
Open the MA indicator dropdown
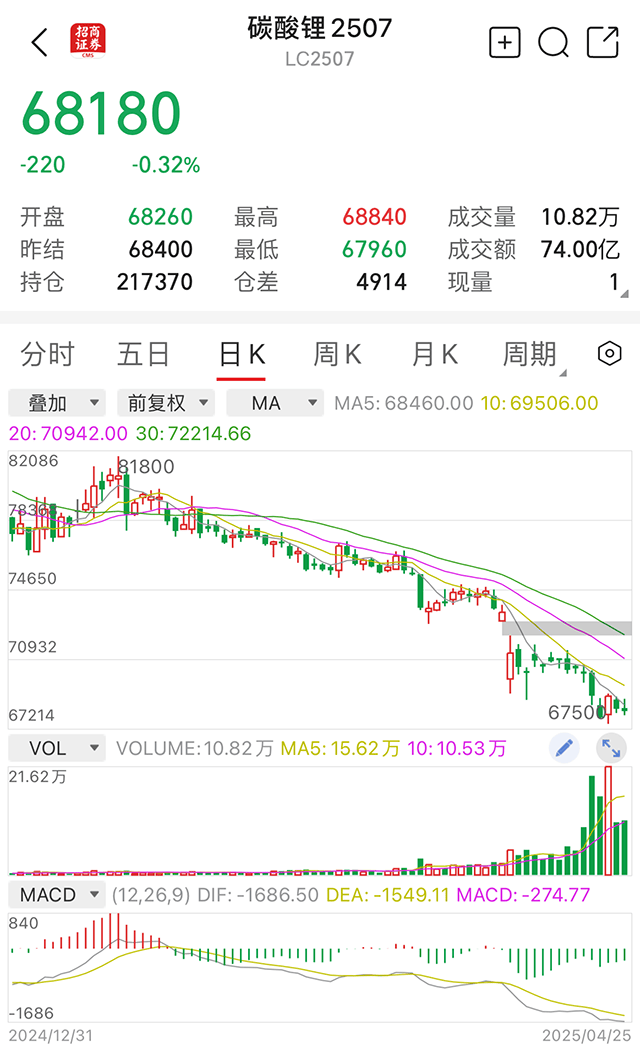coord(275,403)
